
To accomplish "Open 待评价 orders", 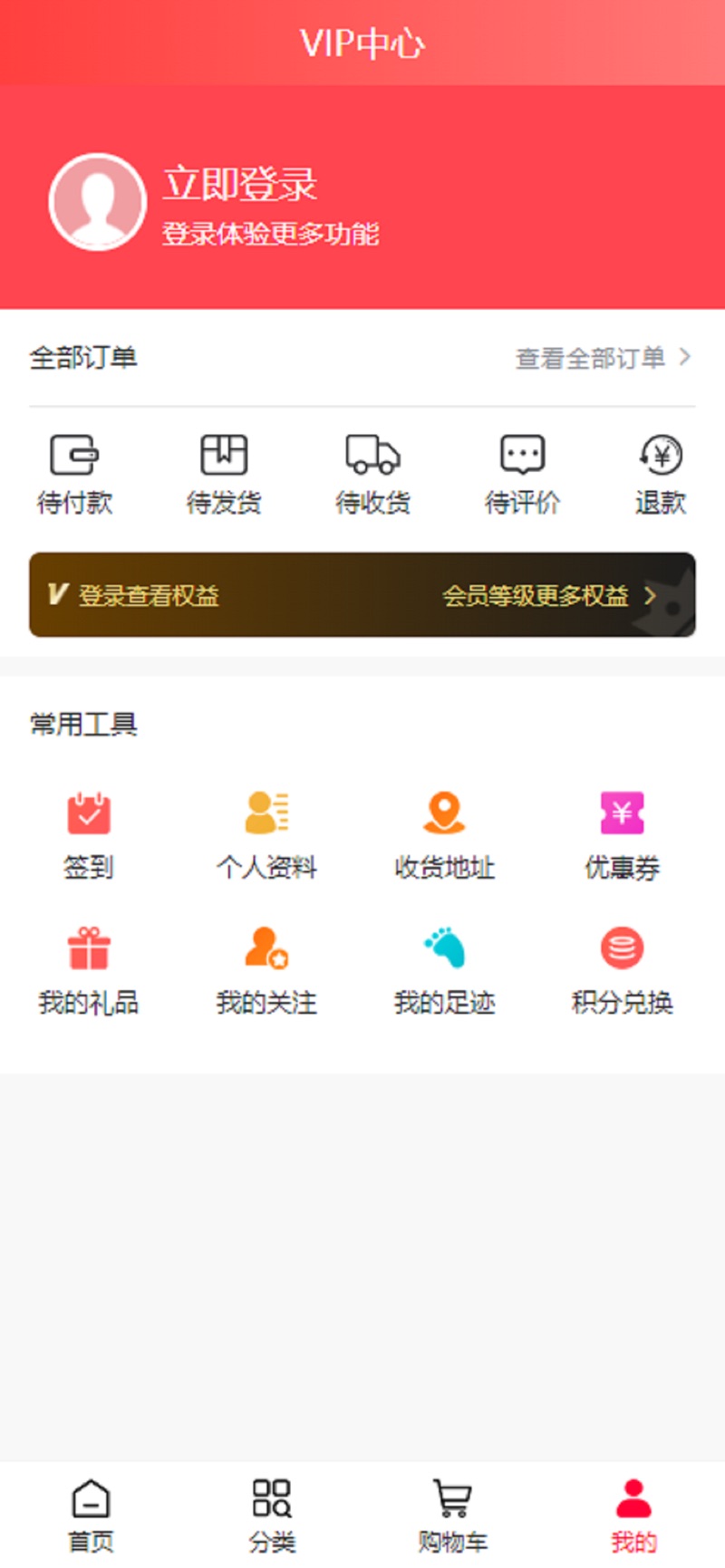I will (522, 474).
